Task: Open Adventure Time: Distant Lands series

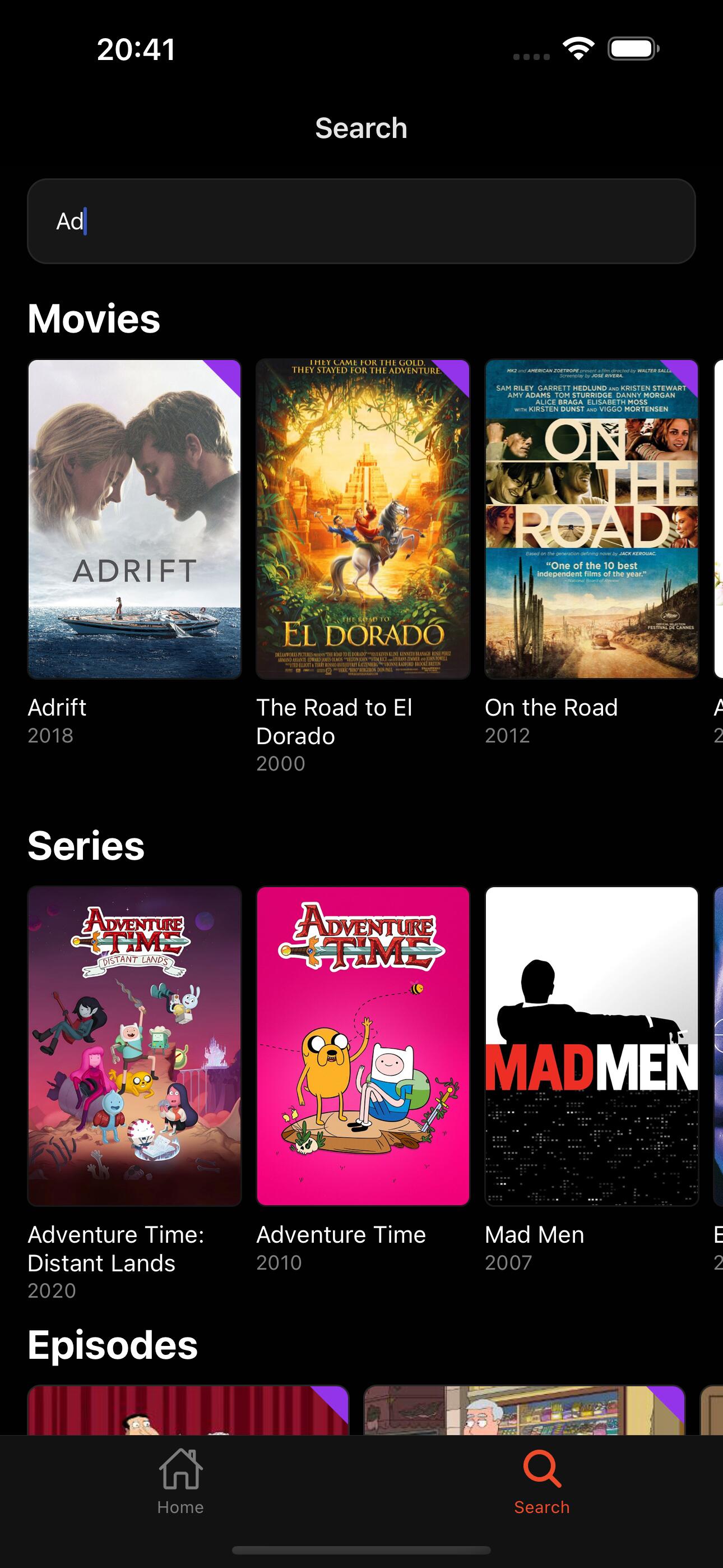Action: point(135,1046)
